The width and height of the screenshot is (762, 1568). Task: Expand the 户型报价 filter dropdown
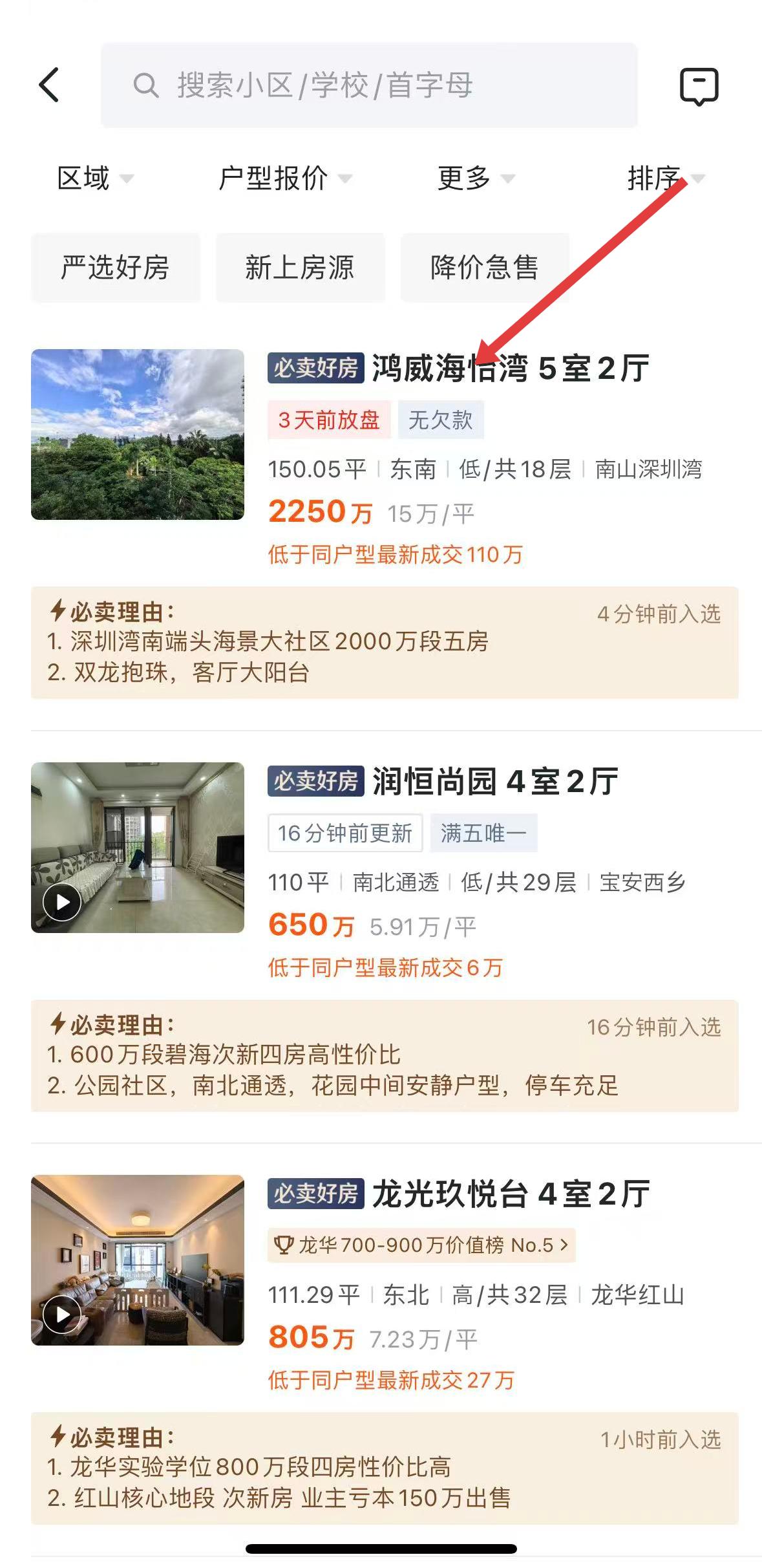285,178
